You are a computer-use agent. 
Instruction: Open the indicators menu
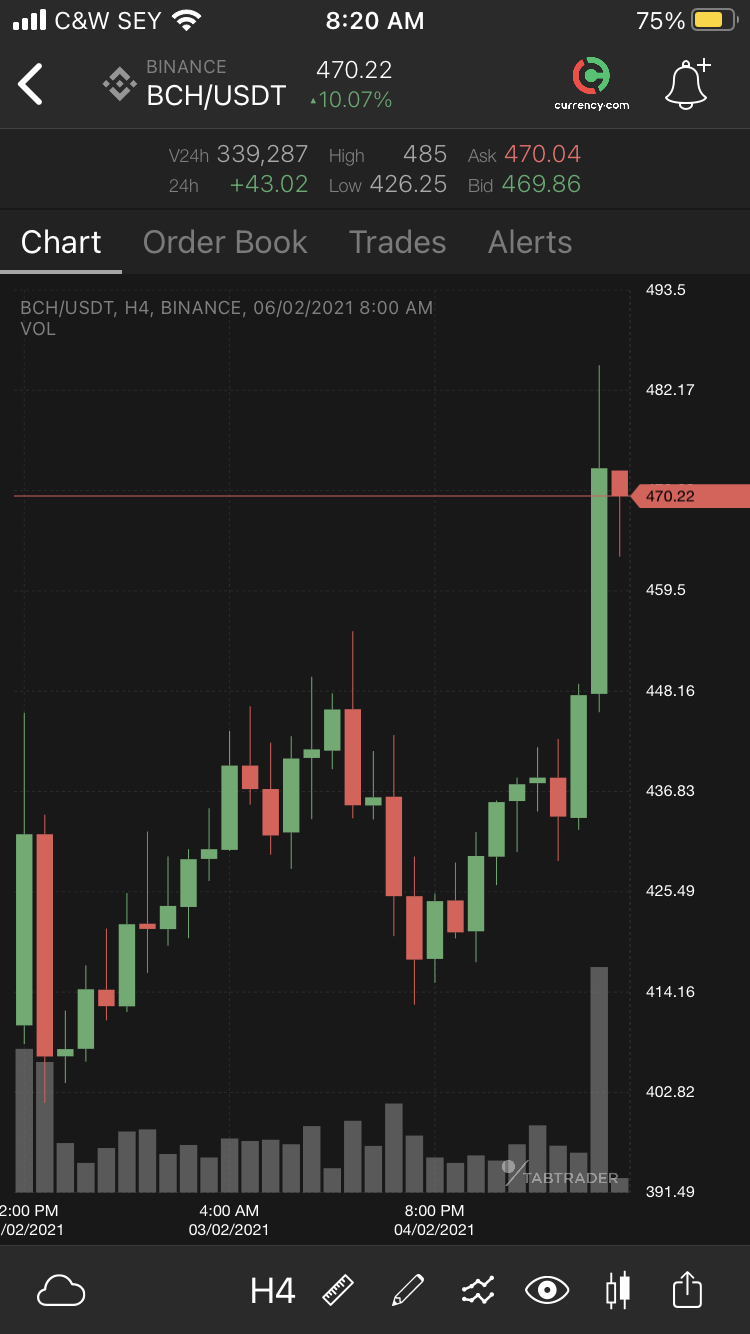478,1291
